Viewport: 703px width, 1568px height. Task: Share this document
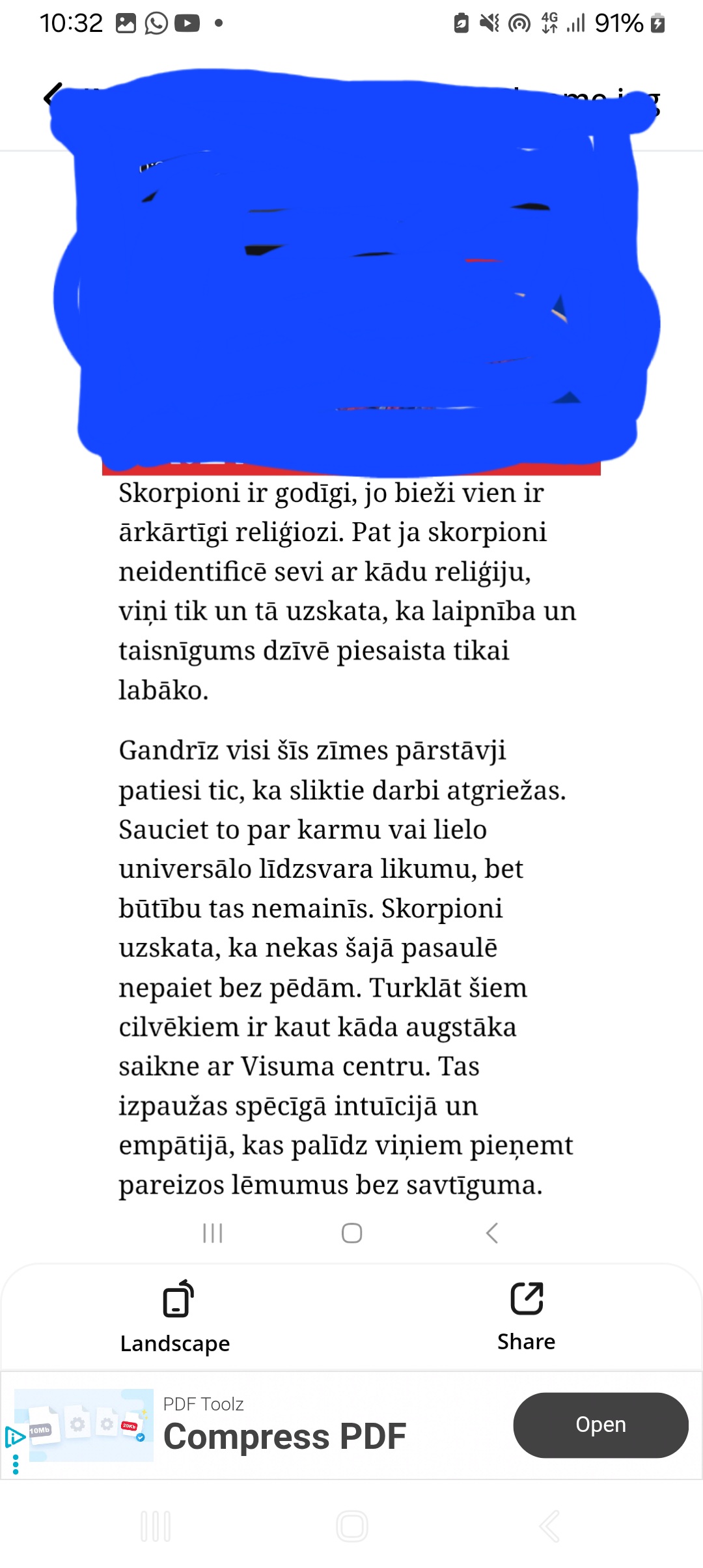[526, 1317]
